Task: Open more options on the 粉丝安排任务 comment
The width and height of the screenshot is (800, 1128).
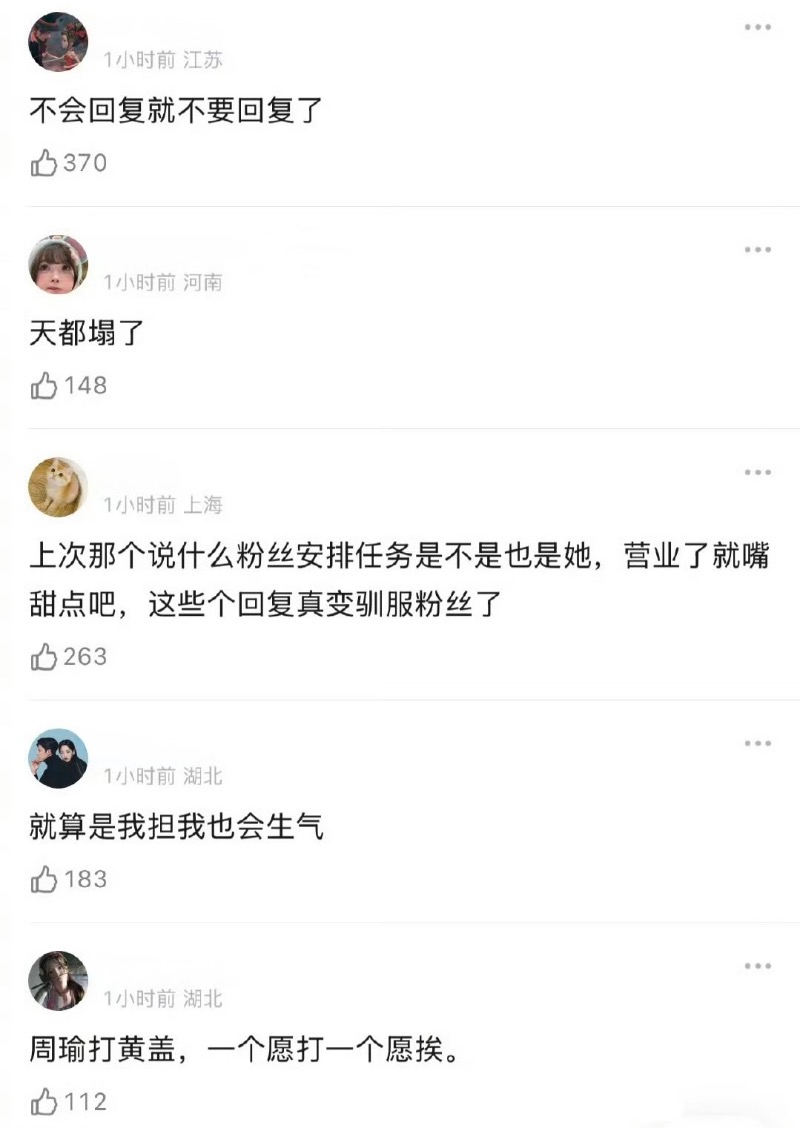Action: coord(757,472)
